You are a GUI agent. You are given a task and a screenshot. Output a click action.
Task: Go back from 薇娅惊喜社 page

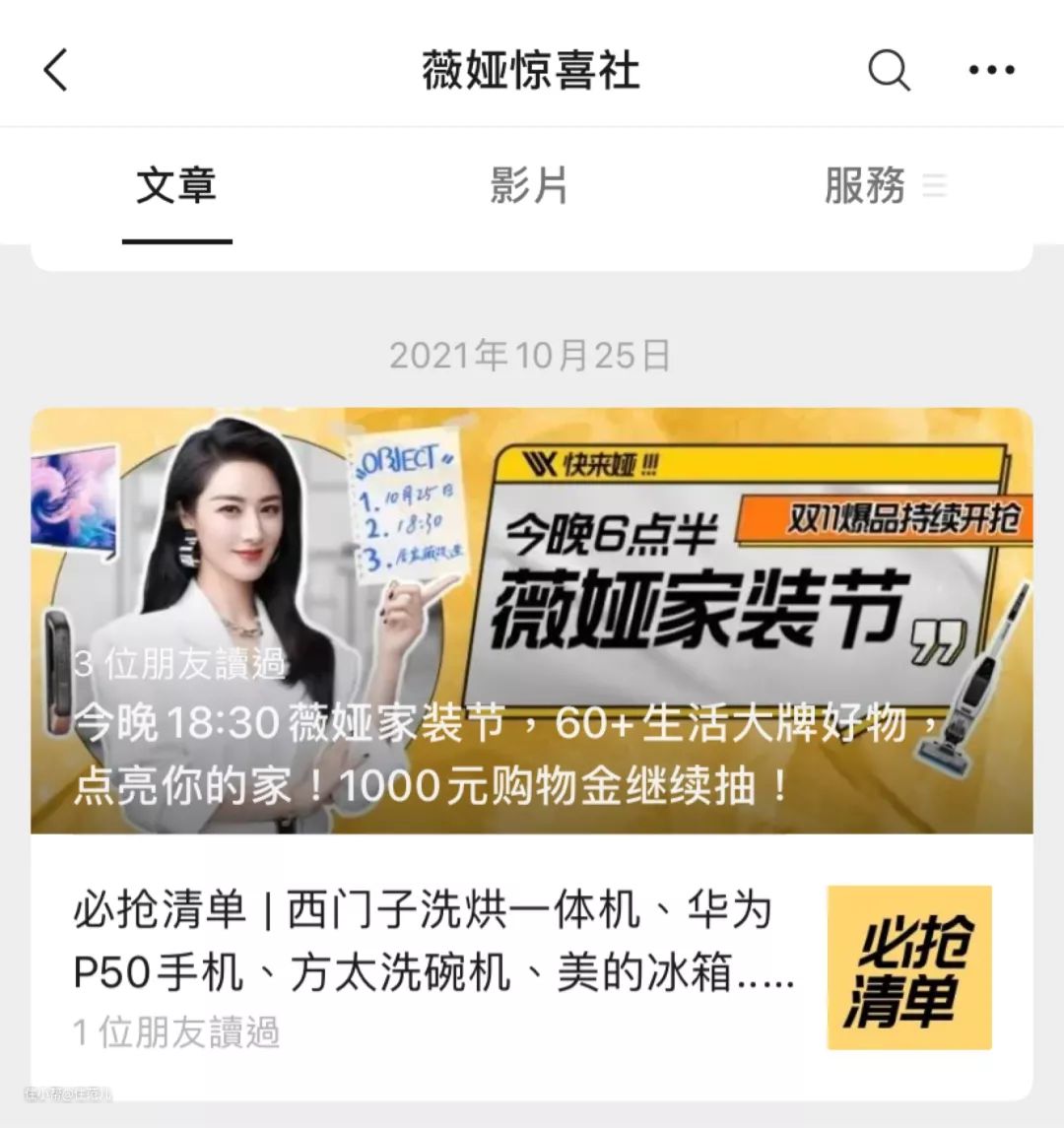56,70
